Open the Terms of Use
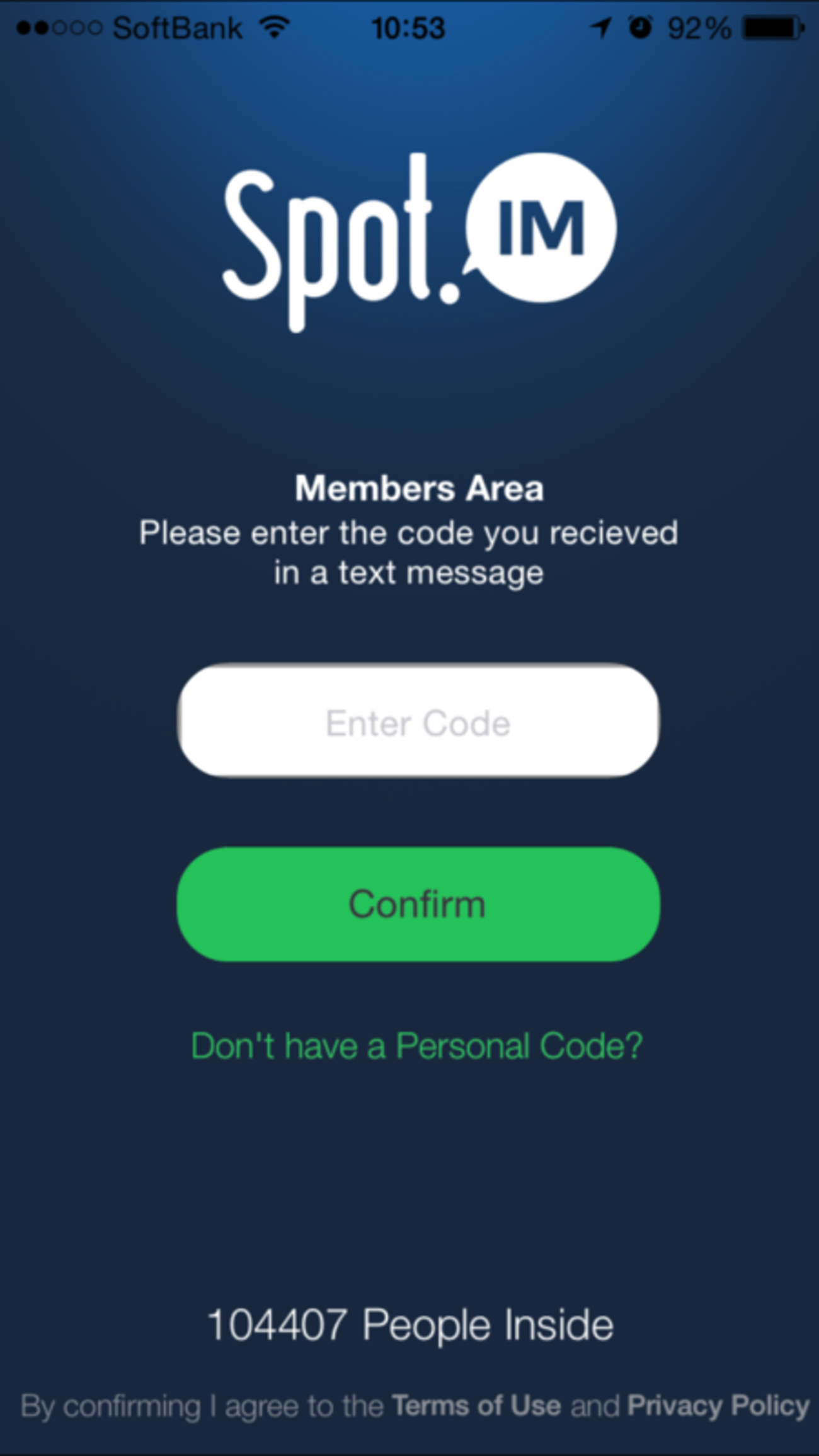Viewport: 819px width, 1456px height. [x=476, y=1406]
